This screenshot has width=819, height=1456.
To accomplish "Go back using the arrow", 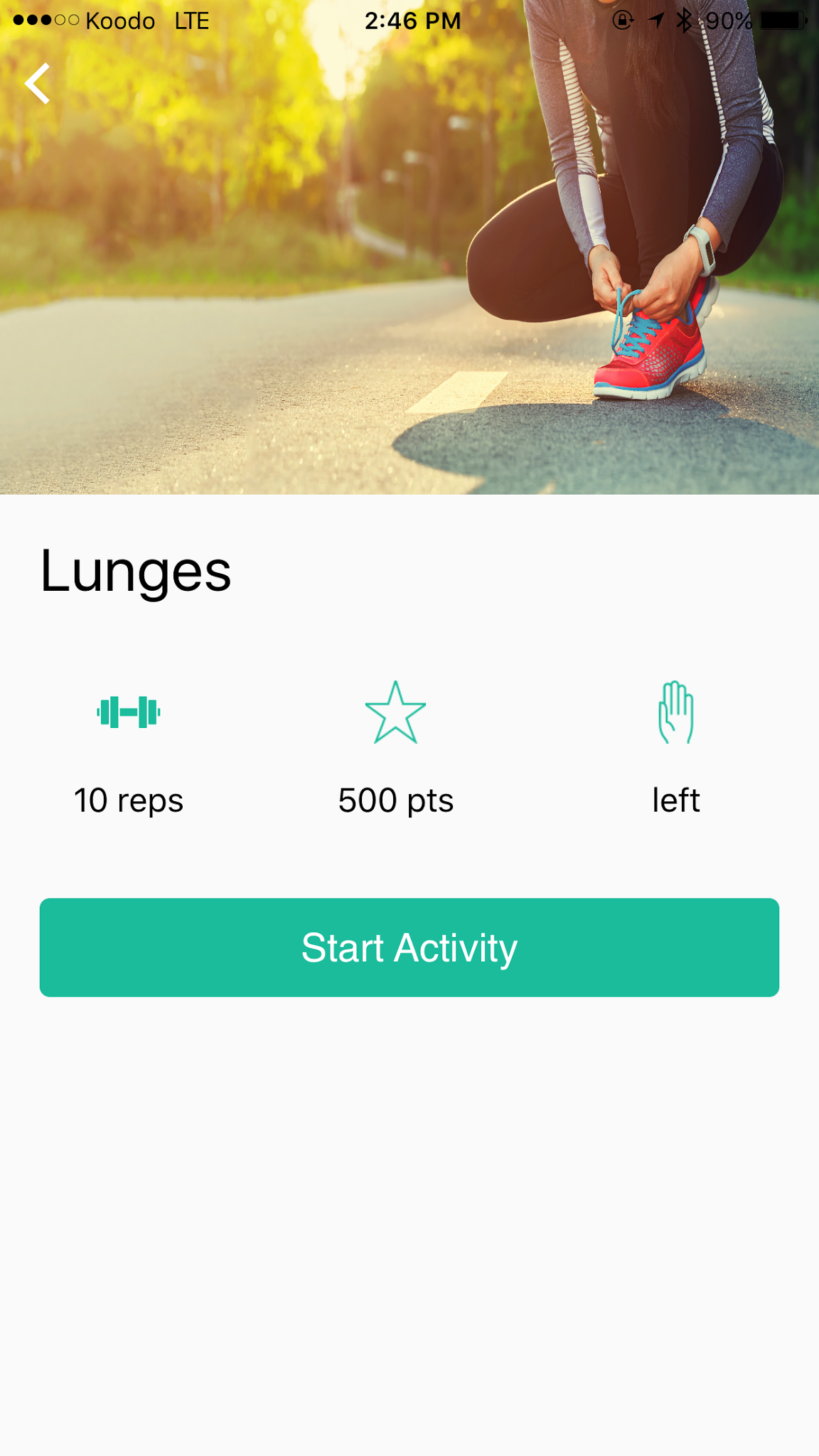I will coord(38,84).
